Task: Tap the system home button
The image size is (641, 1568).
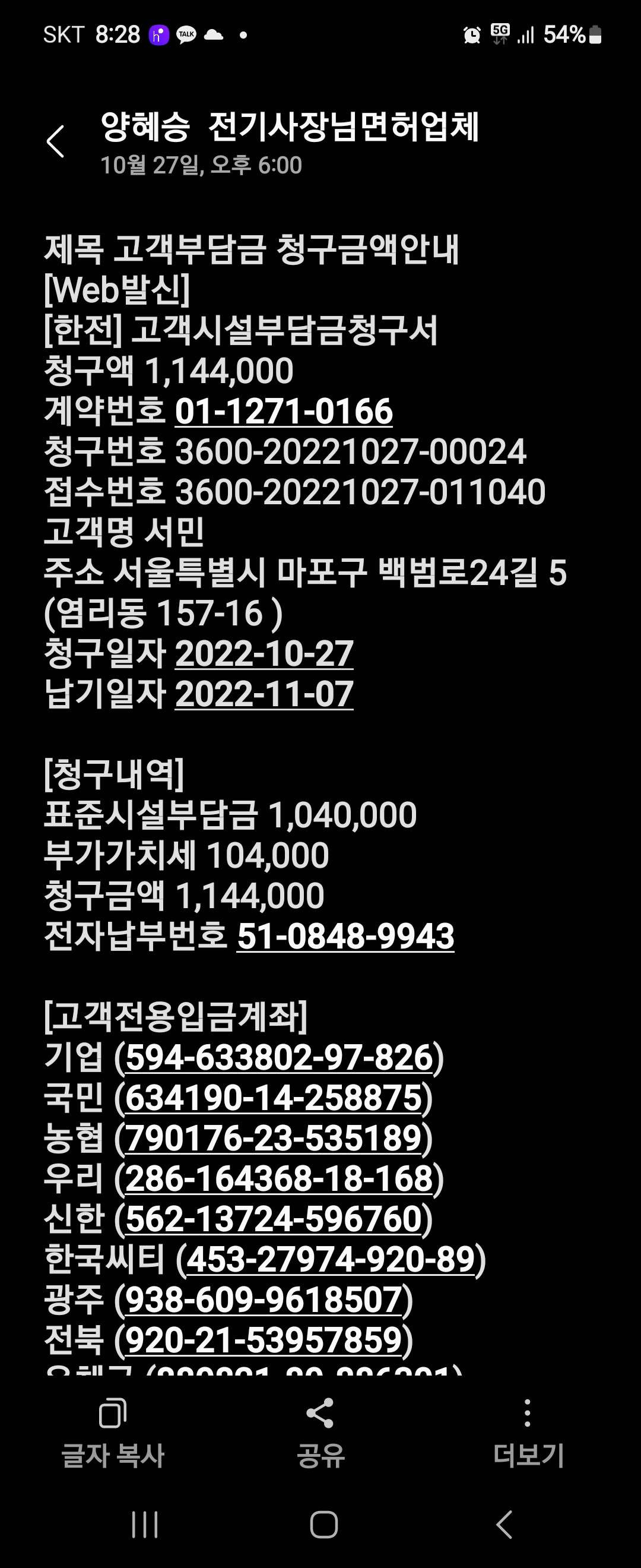Action: (323, 1525)
